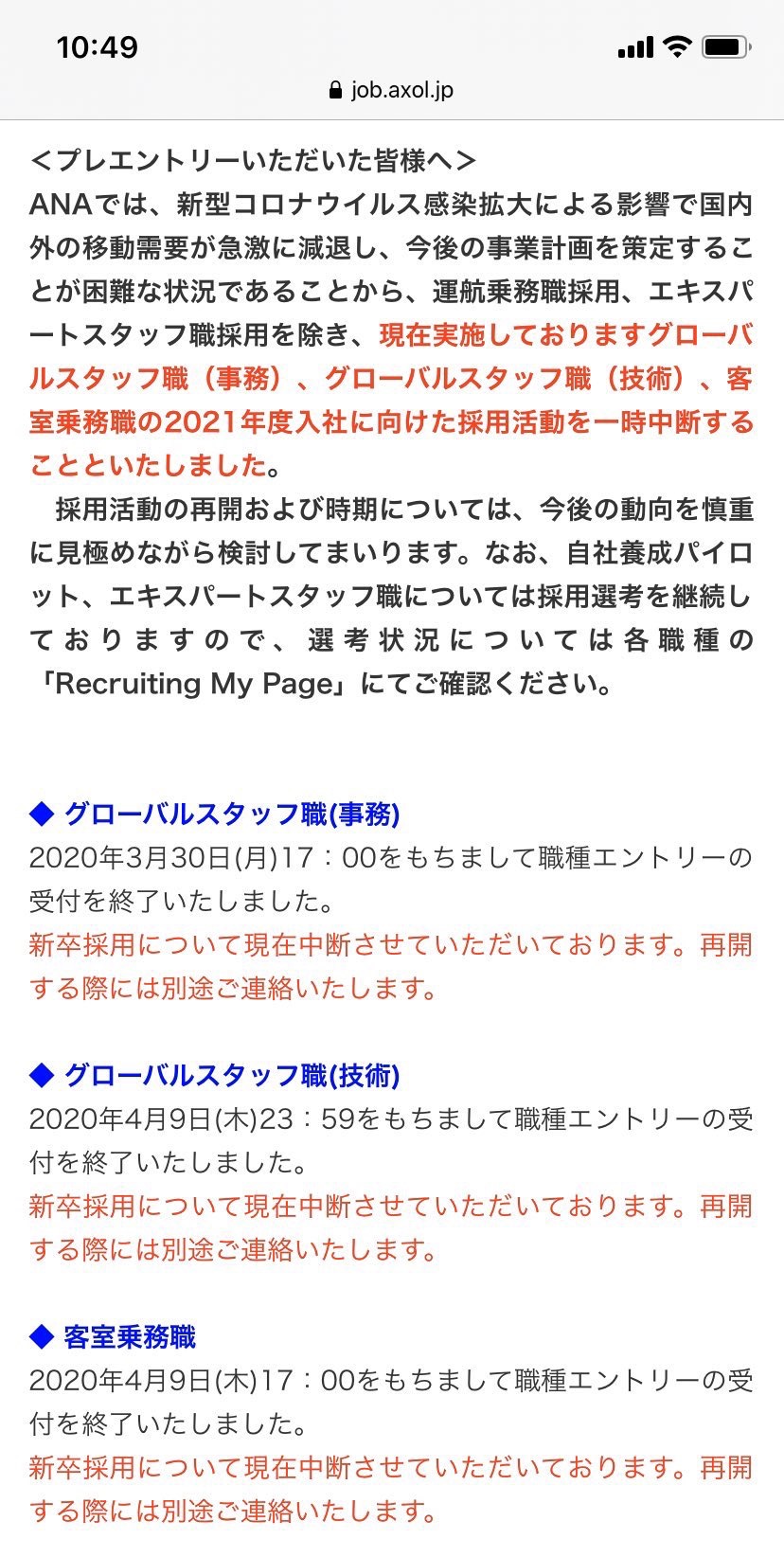Open グローバルスタッフ職(事務) link
Screen dimensions: 784x1557
[231, 814]
